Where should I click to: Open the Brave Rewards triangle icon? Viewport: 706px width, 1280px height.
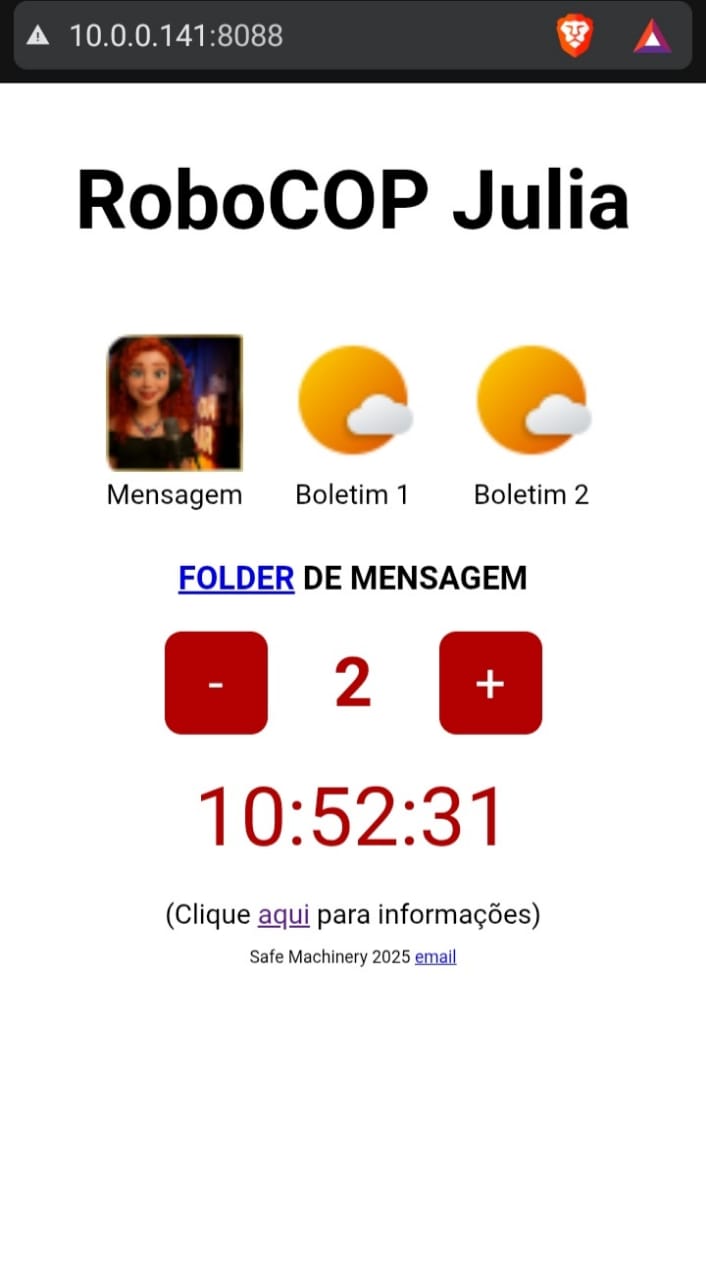tap(652, 36)
